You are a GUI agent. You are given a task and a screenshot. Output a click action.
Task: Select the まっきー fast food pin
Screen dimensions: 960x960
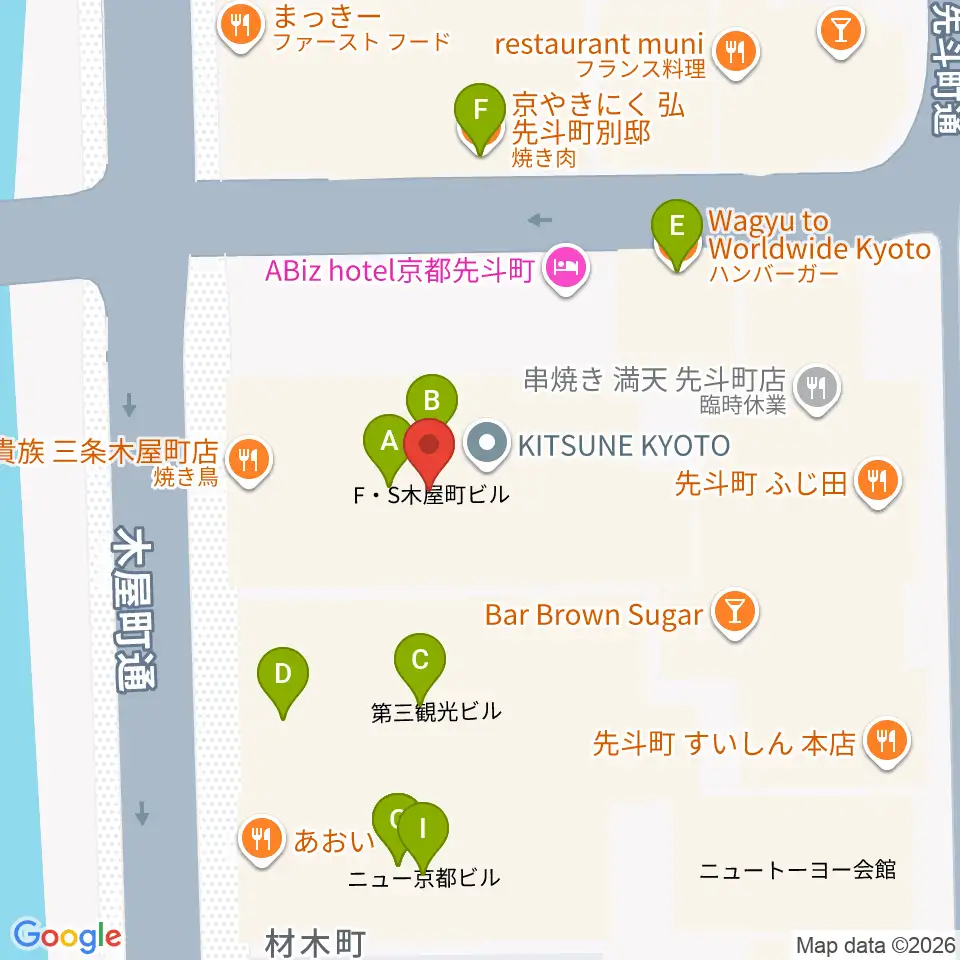241,26
